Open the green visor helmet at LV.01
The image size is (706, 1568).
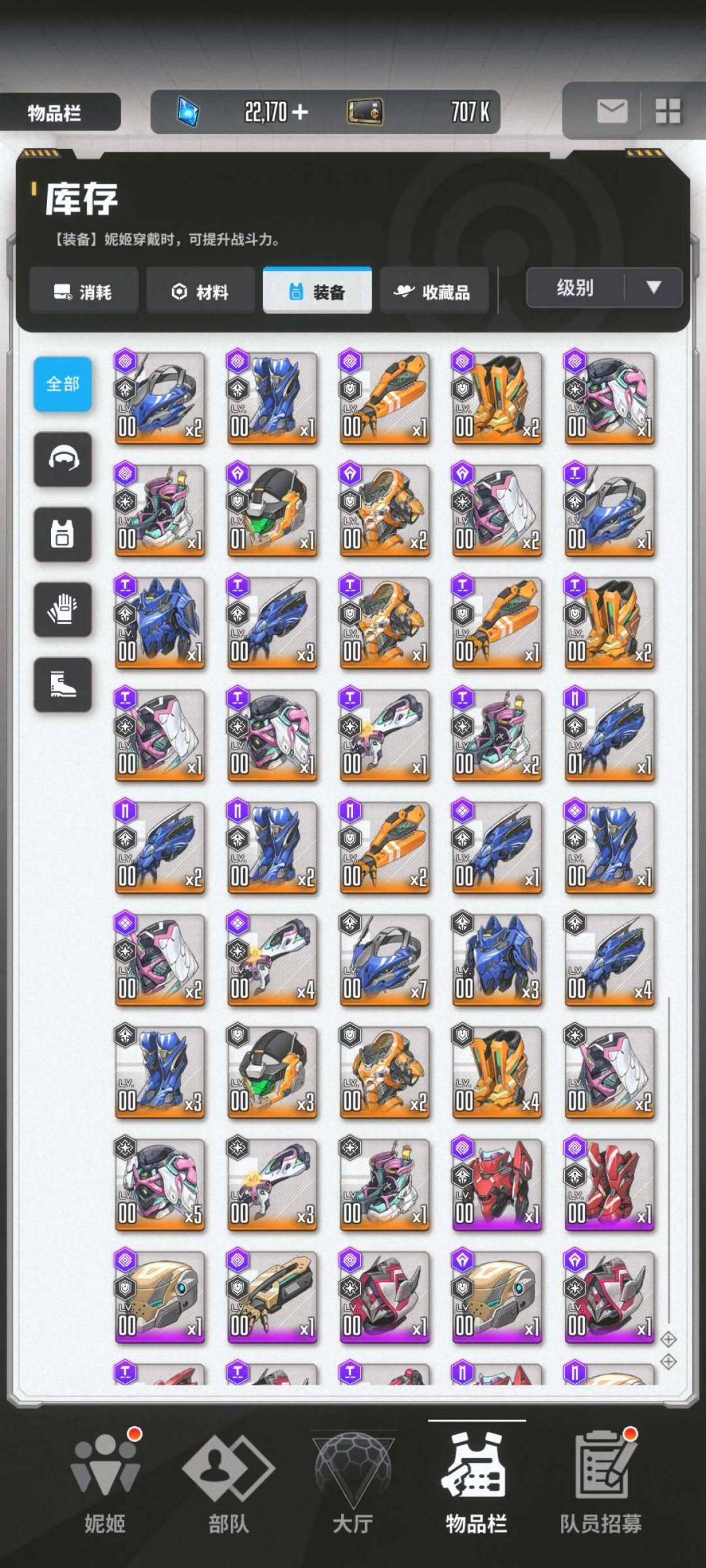pyautogui.click(x=272, y=511)
